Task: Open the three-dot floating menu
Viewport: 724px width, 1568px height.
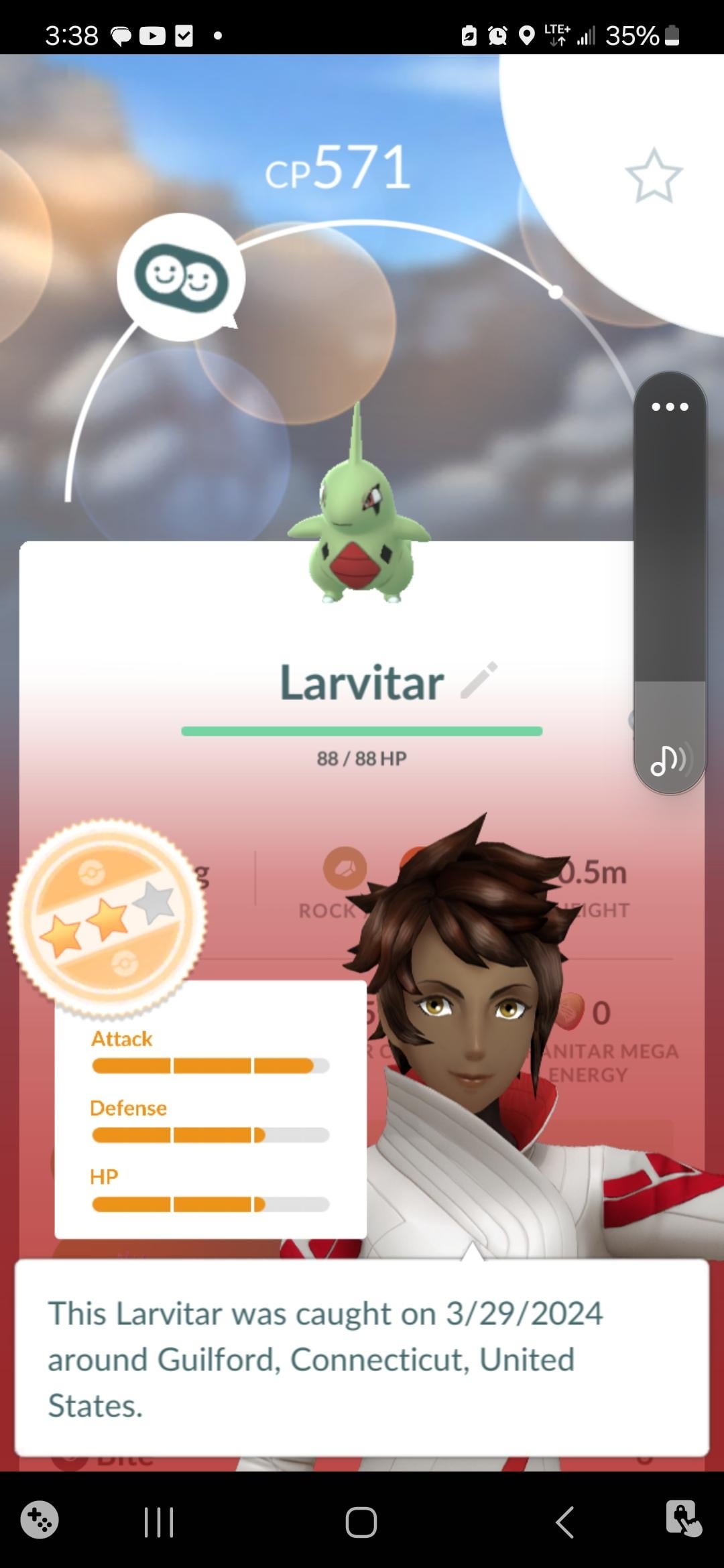Action: click(x=670, y=407)
